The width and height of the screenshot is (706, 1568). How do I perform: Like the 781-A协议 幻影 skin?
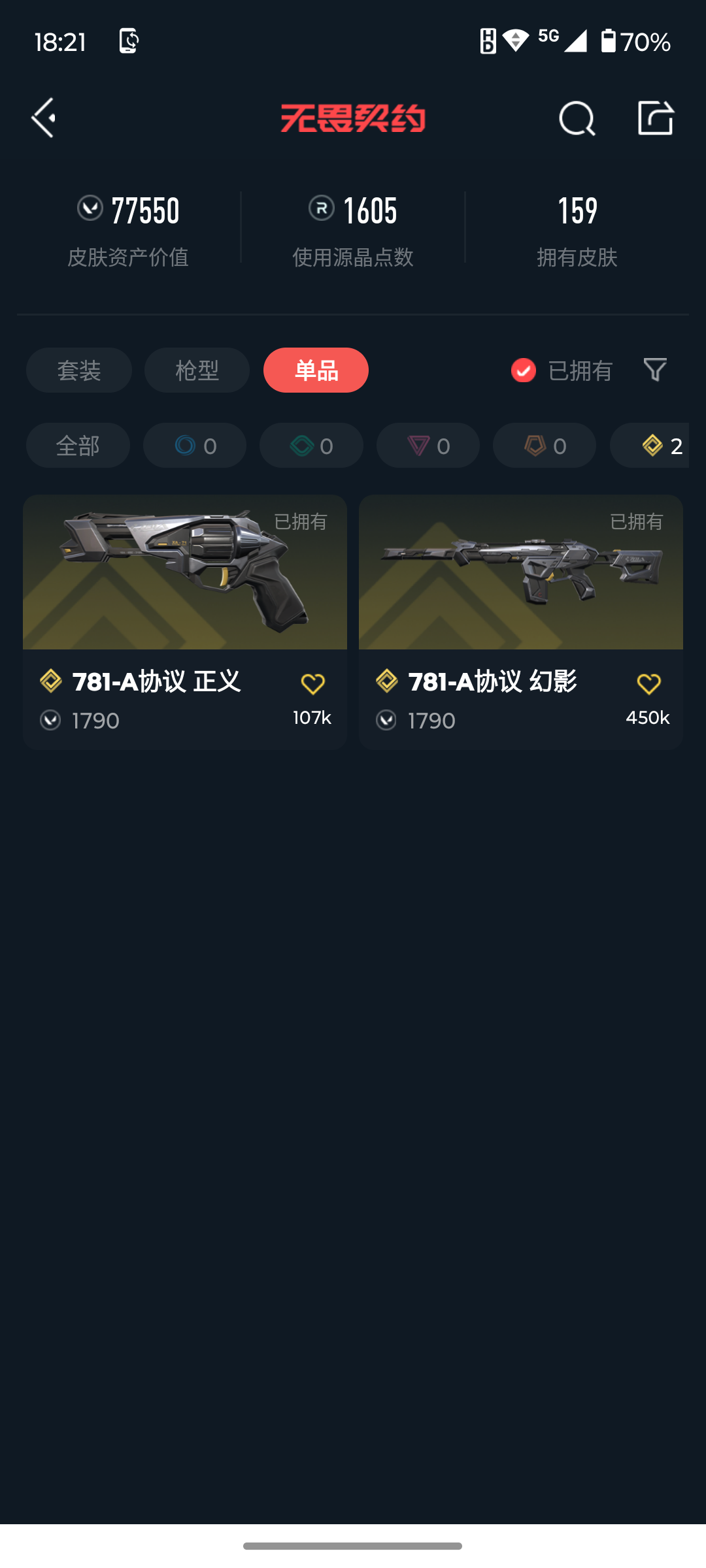pos(648,684)
